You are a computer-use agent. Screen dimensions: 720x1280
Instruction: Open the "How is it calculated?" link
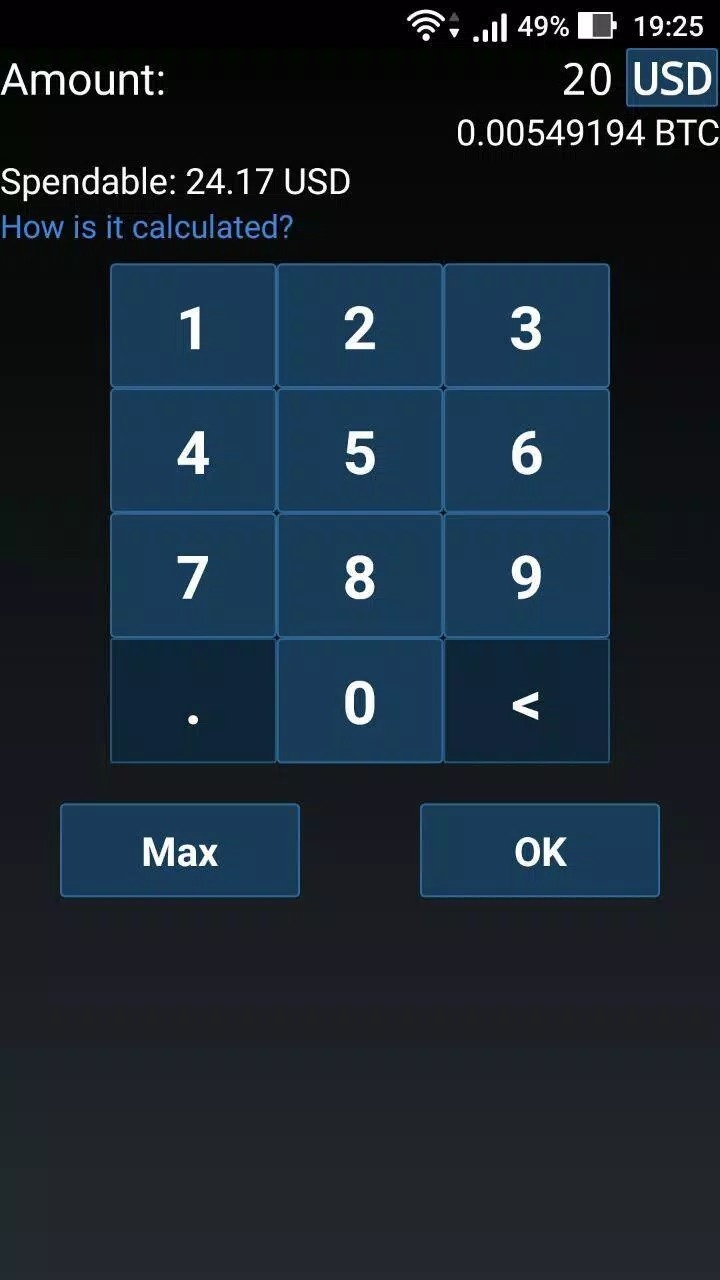coord(147,227)
